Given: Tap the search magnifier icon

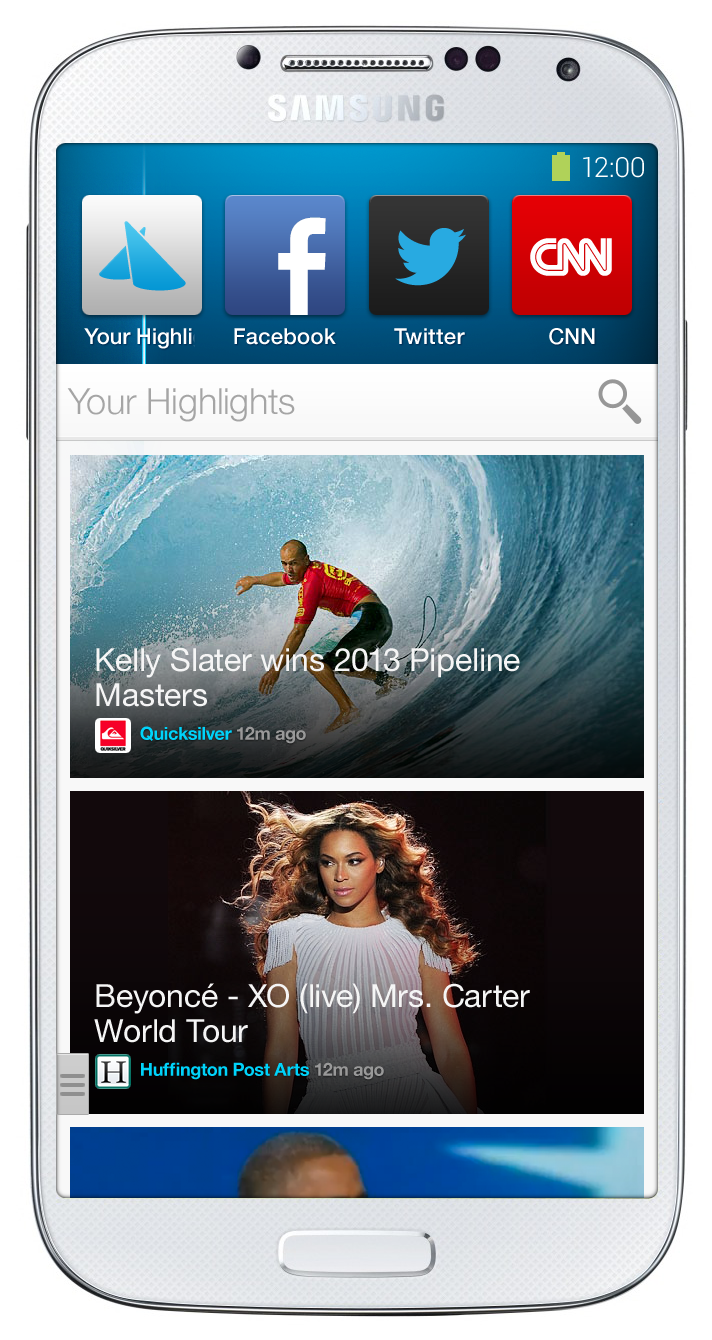Looking at the screenshot, I should pyautogui.click(x=619, y=402).
